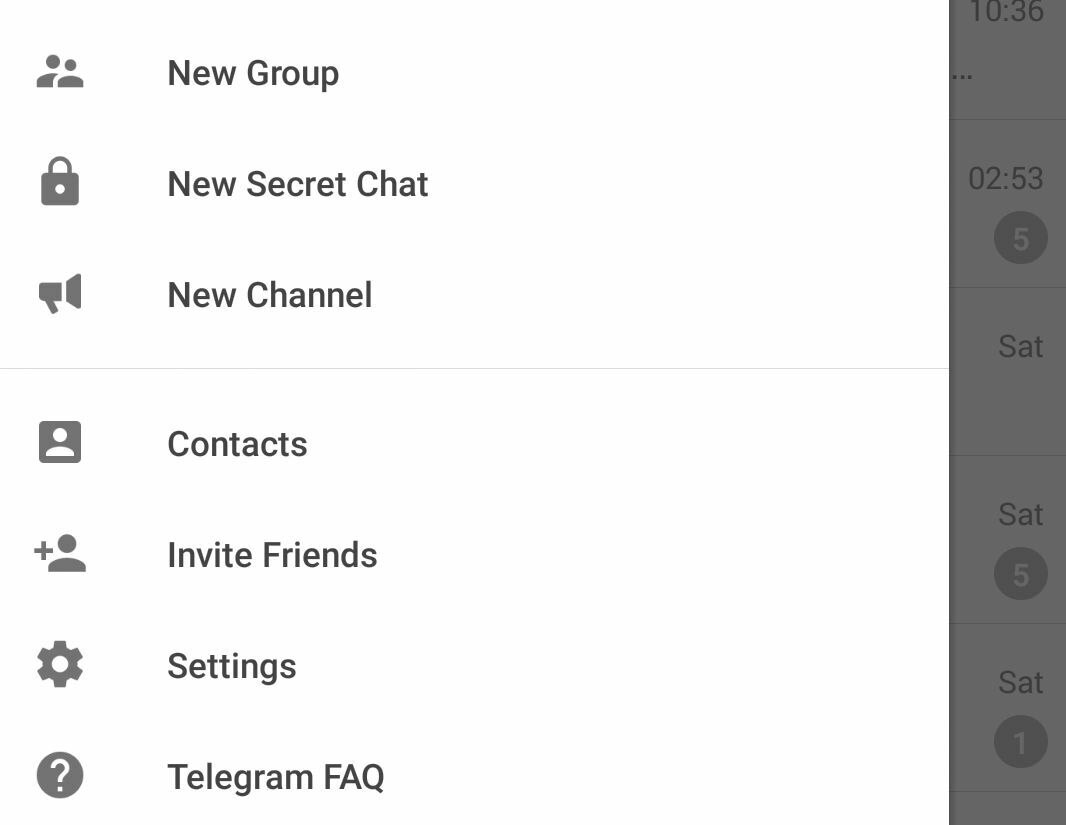Go to Settings
1066x825 pixels.
[x=231, y=666]
